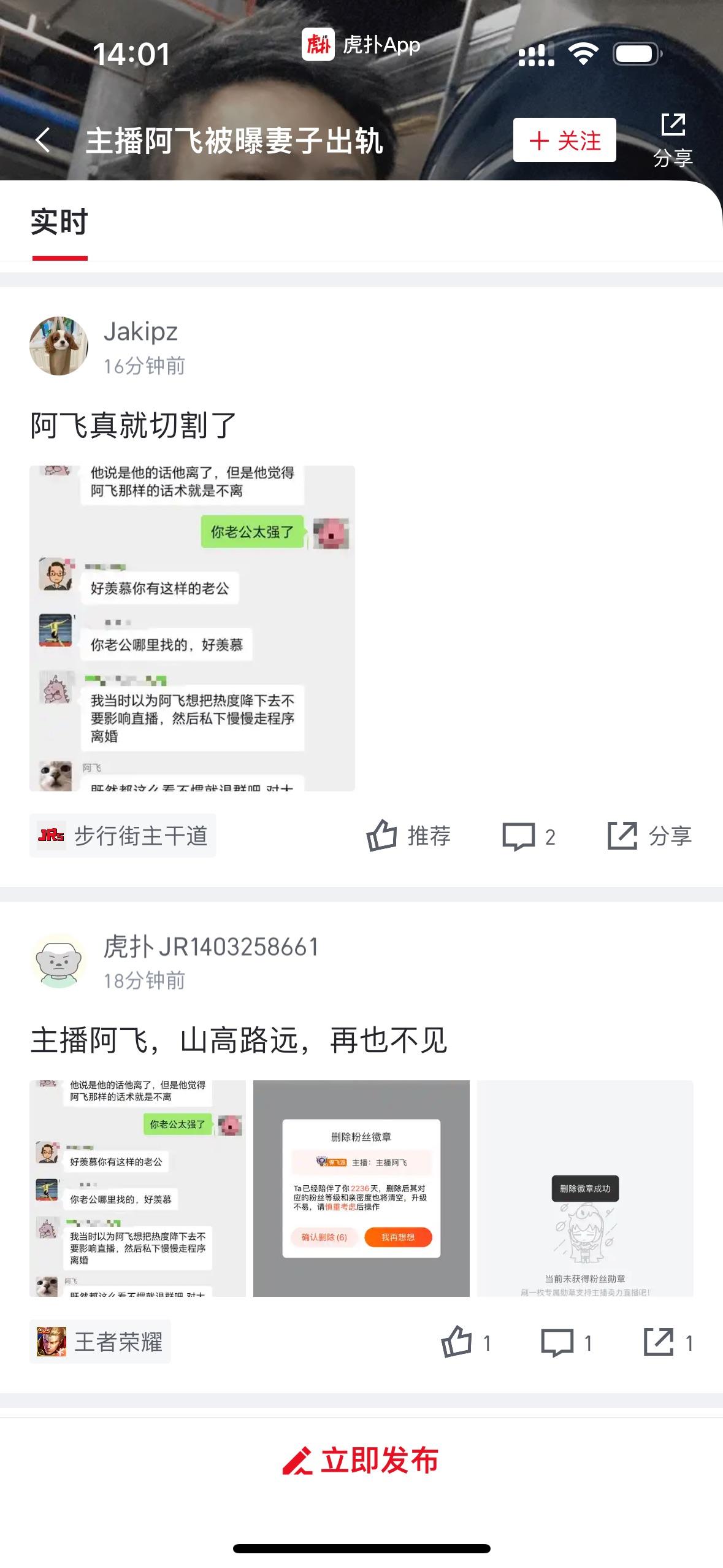Open the 删除徽章成功 screenshot image
723x1568 pixels.
coord(585,1189)
